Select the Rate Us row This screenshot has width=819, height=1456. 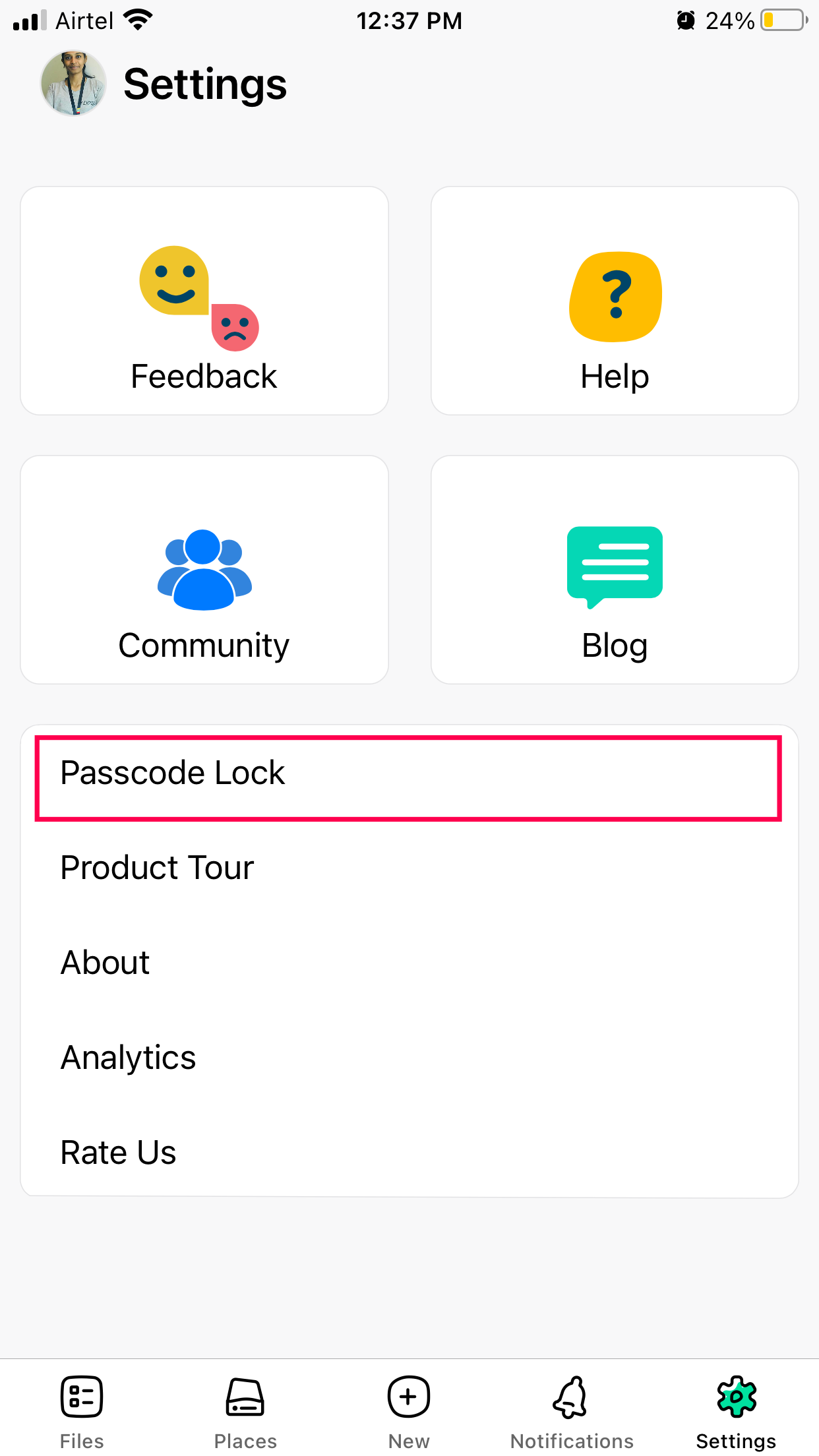coord(408,1153)
